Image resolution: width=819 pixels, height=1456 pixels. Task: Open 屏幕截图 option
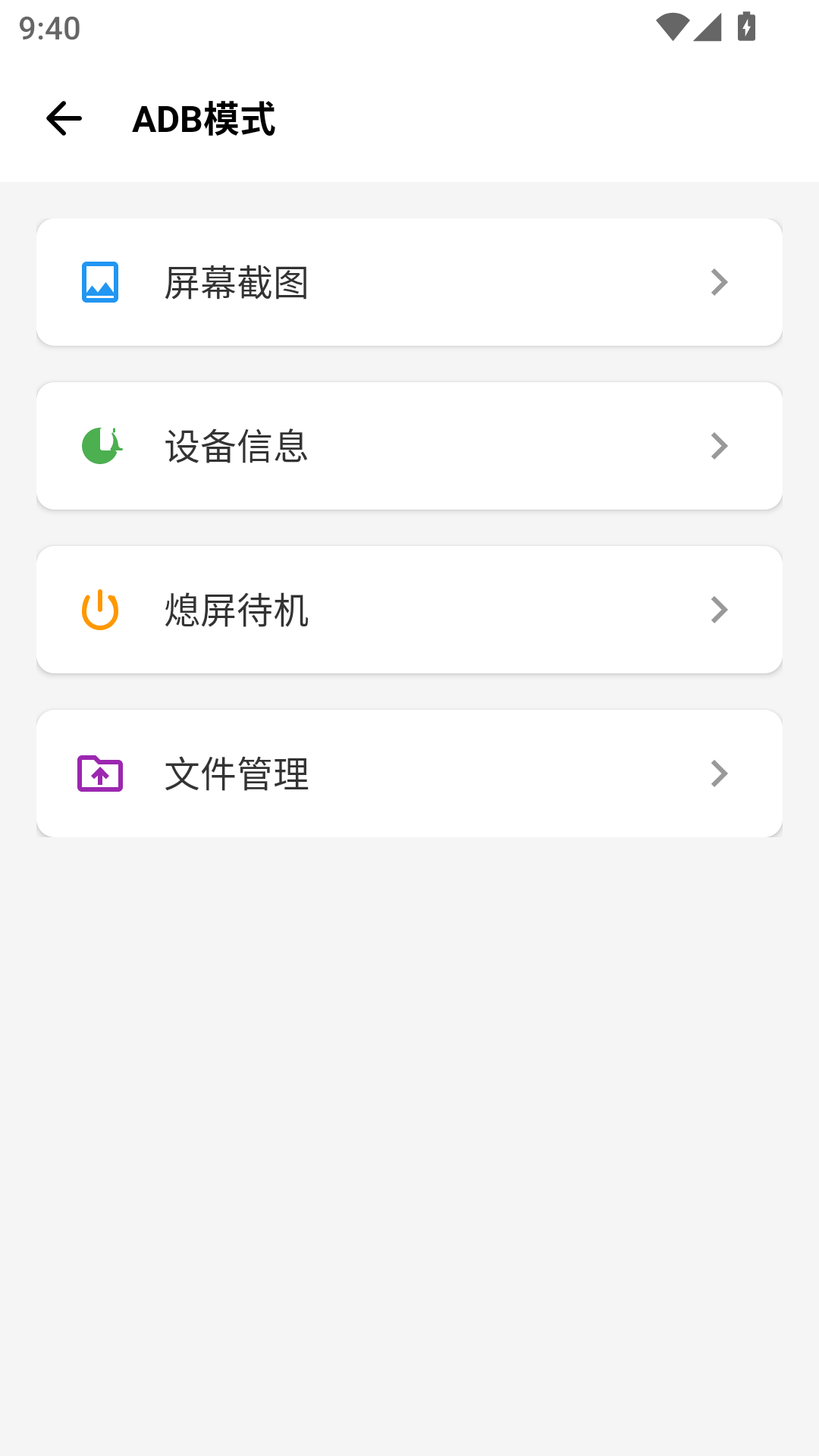click(409, 282)
